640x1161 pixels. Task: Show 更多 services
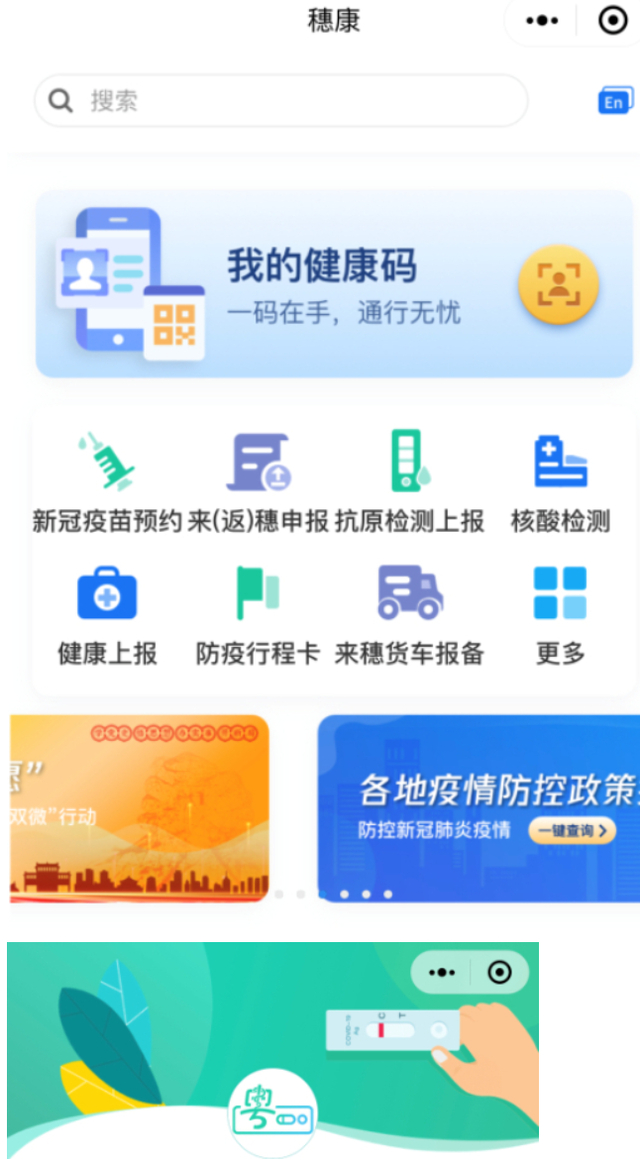(x=560, y=614)
